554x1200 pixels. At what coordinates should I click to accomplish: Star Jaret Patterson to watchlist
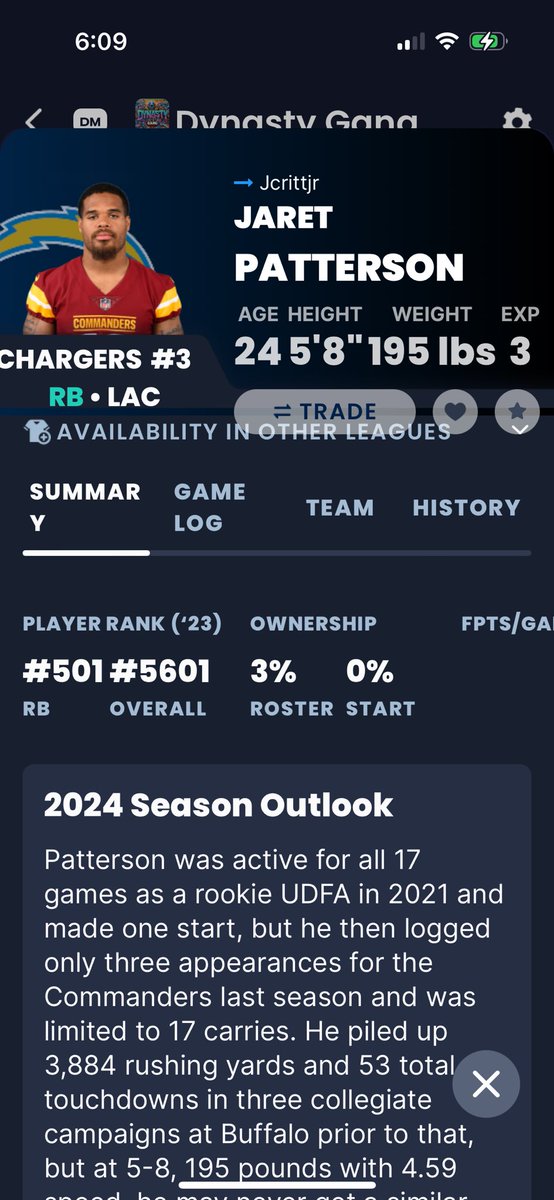[517, 411]
